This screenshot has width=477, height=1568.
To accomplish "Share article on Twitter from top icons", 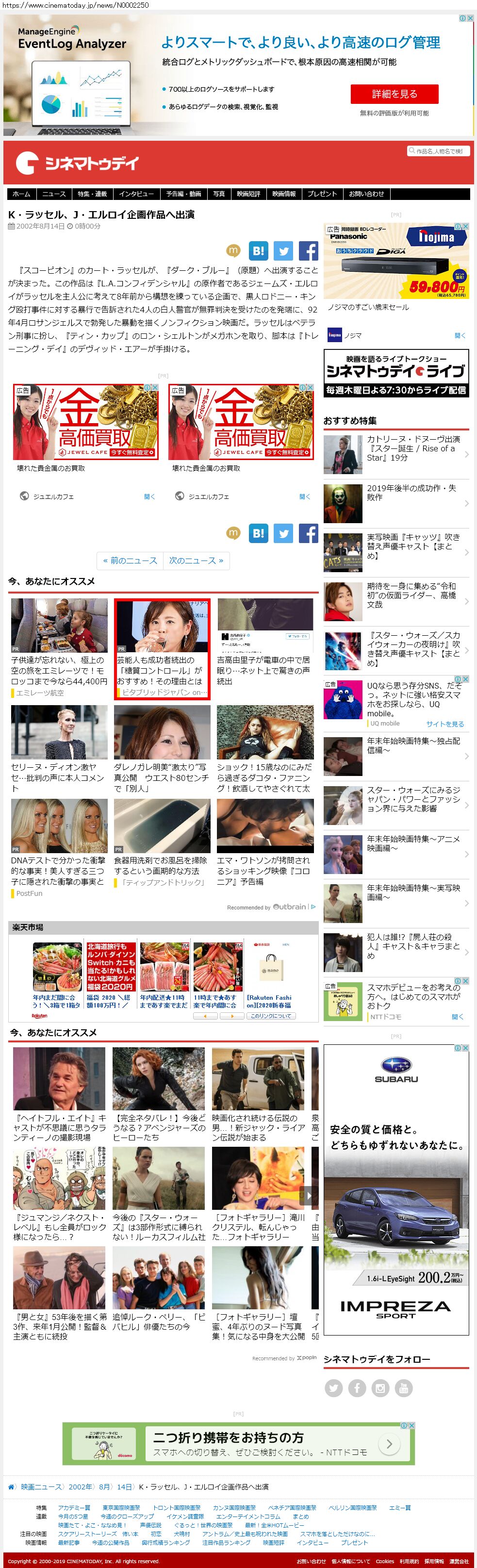I will (x=283, y=250).
